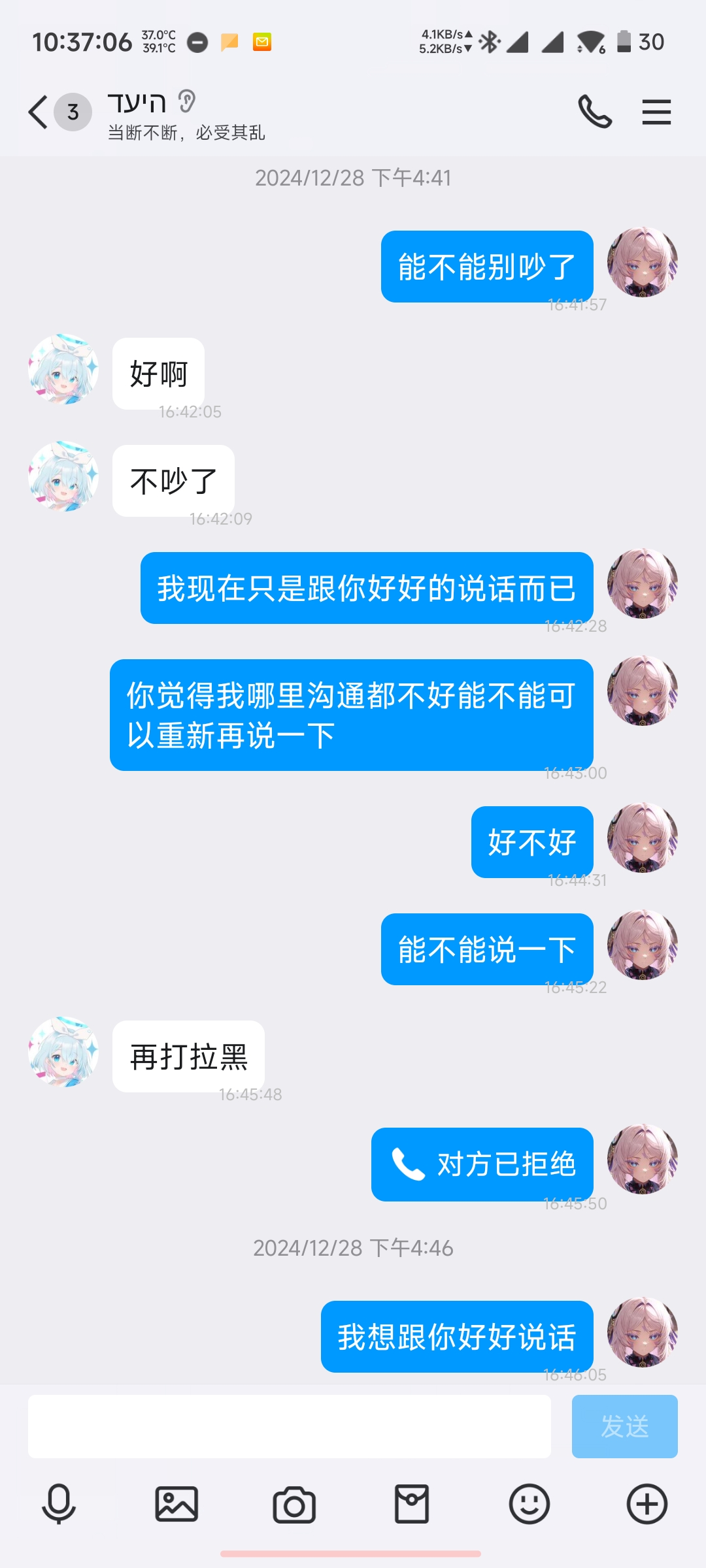Viewport: 706px width, 1568px height.
Task: Open the contact's avatar beside 好啊
Action: coord(63,370)
